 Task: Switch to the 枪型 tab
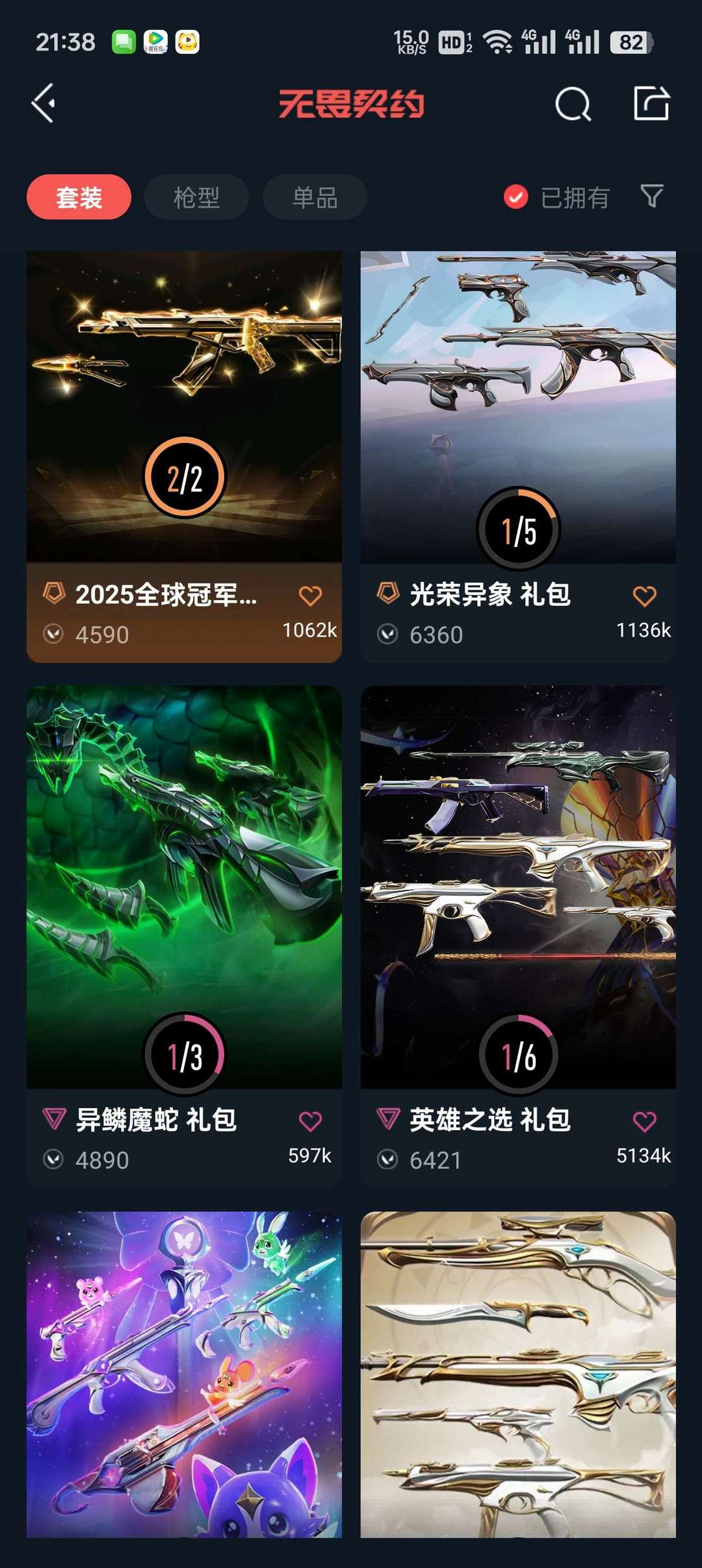coord(196,197)
